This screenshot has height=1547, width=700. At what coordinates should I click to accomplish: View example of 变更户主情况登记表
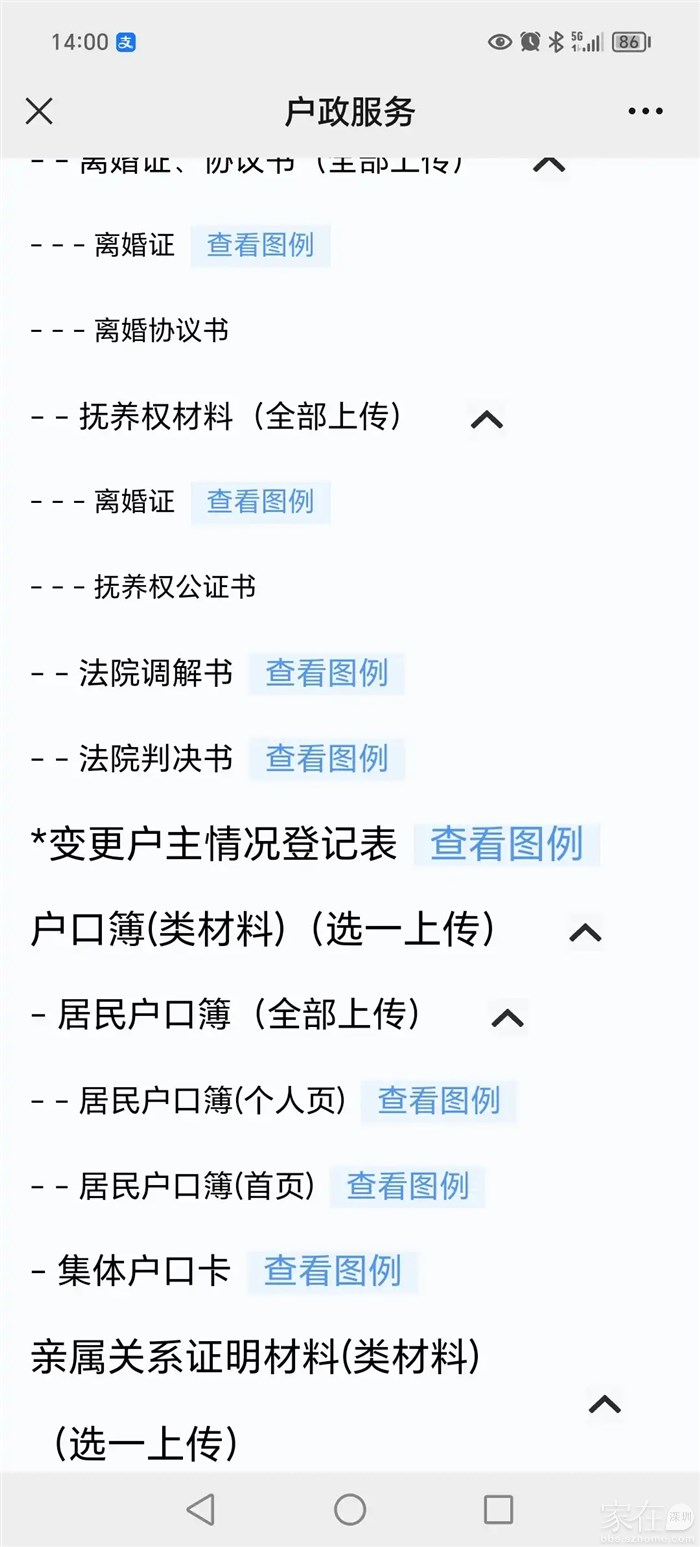(x=506, y=845)
